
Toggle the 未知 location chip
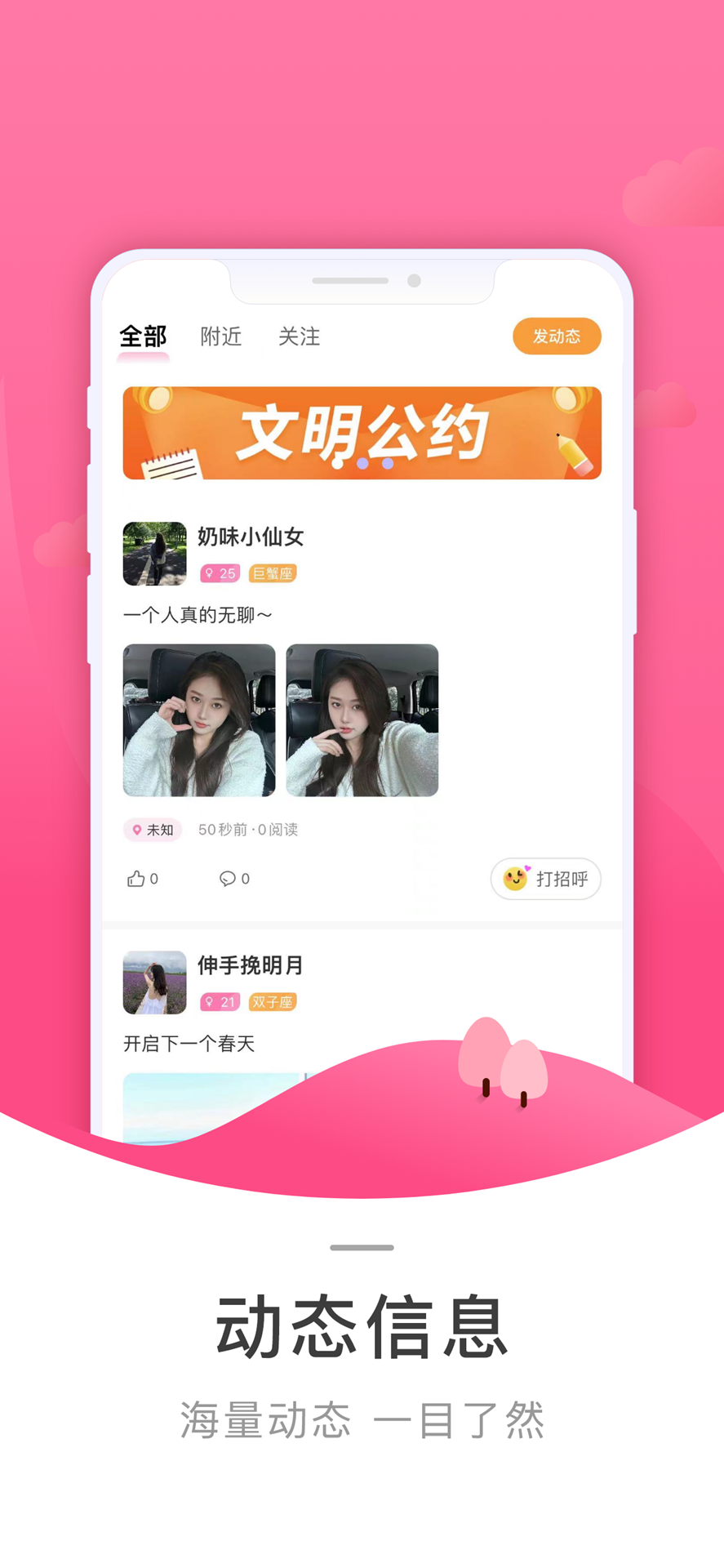tap(152, 830)
